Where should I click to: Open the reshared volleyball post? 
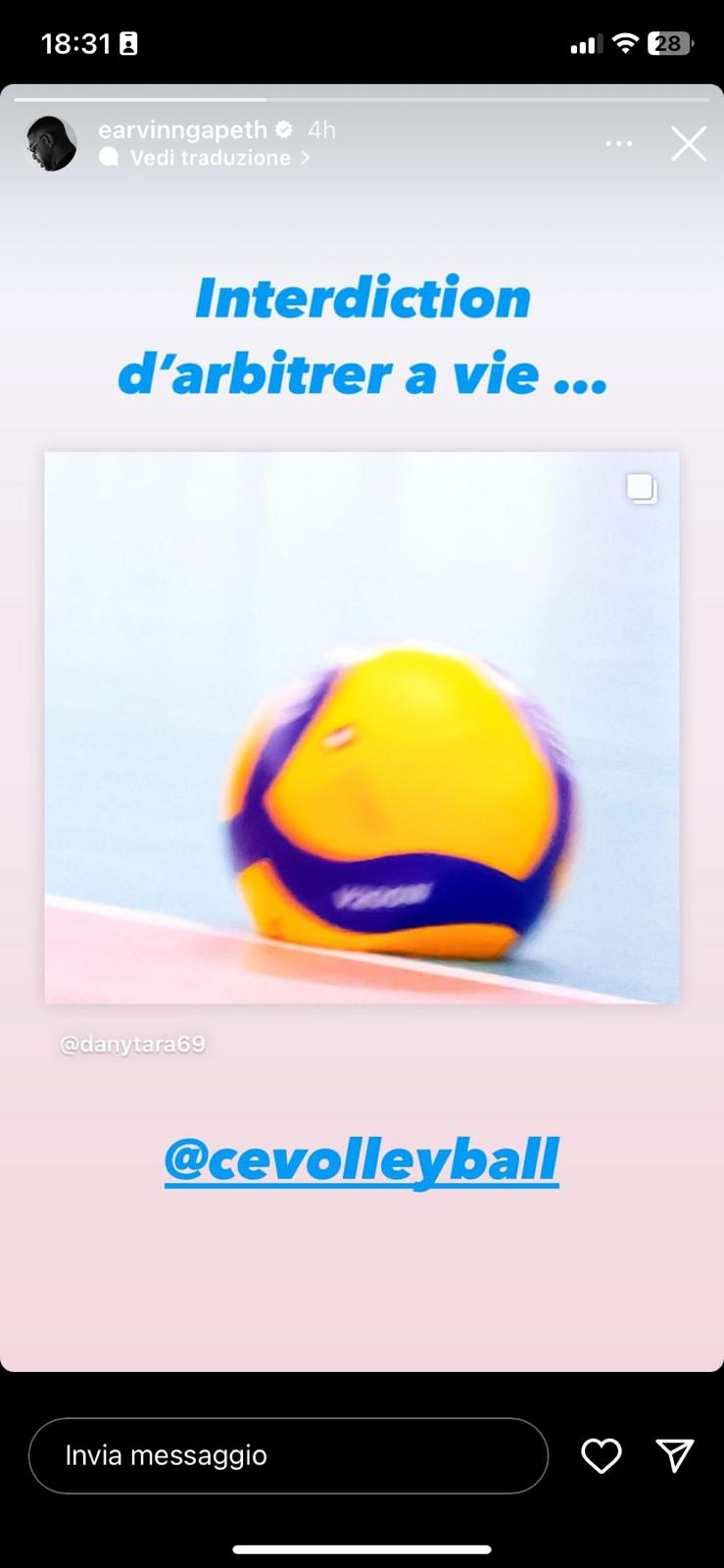click(362, 727)
